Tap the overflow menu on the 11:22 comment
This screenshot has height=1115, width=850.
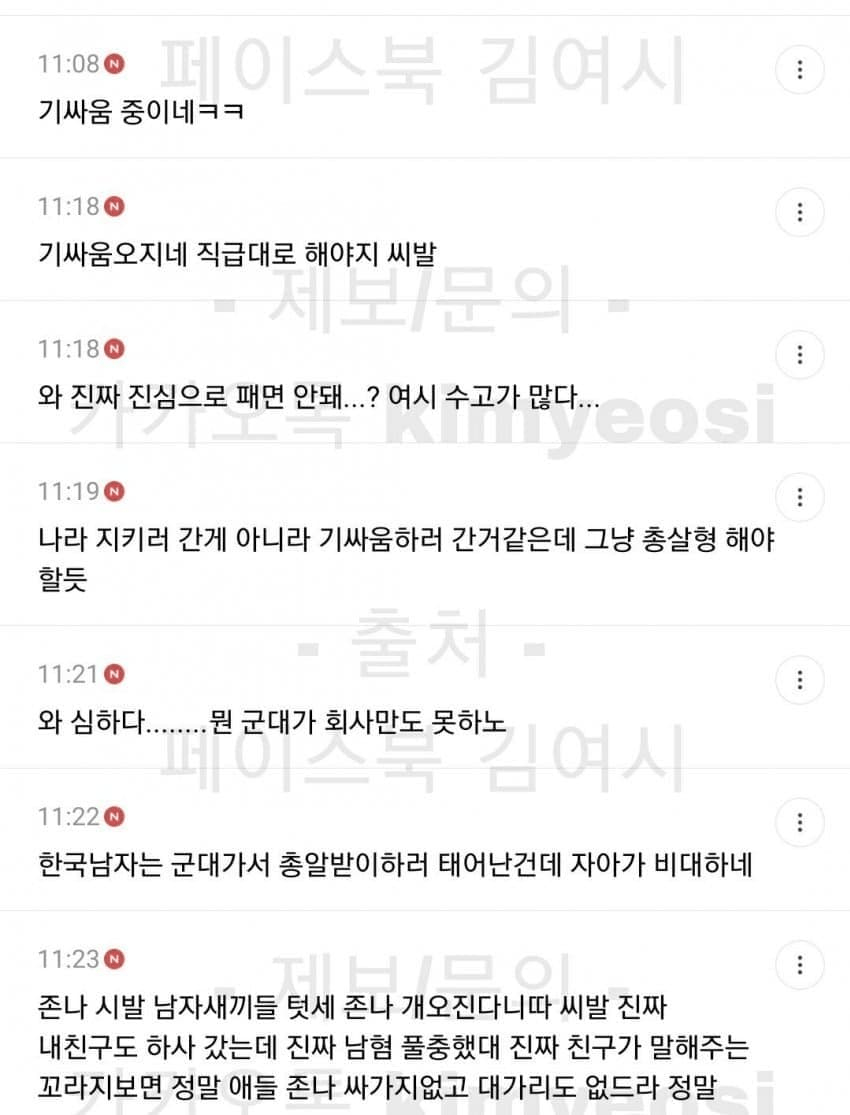coord(800,822)
